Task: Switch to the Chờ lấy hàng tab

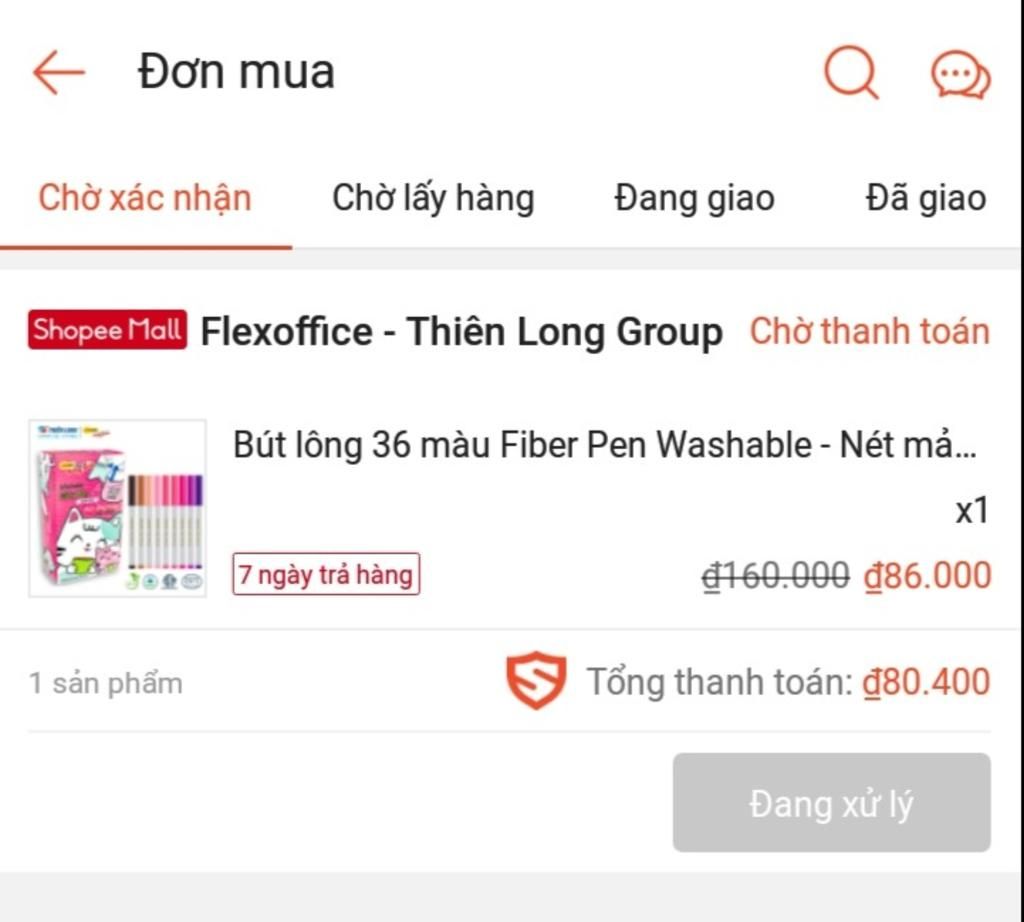Action: (x=433, y=198)
